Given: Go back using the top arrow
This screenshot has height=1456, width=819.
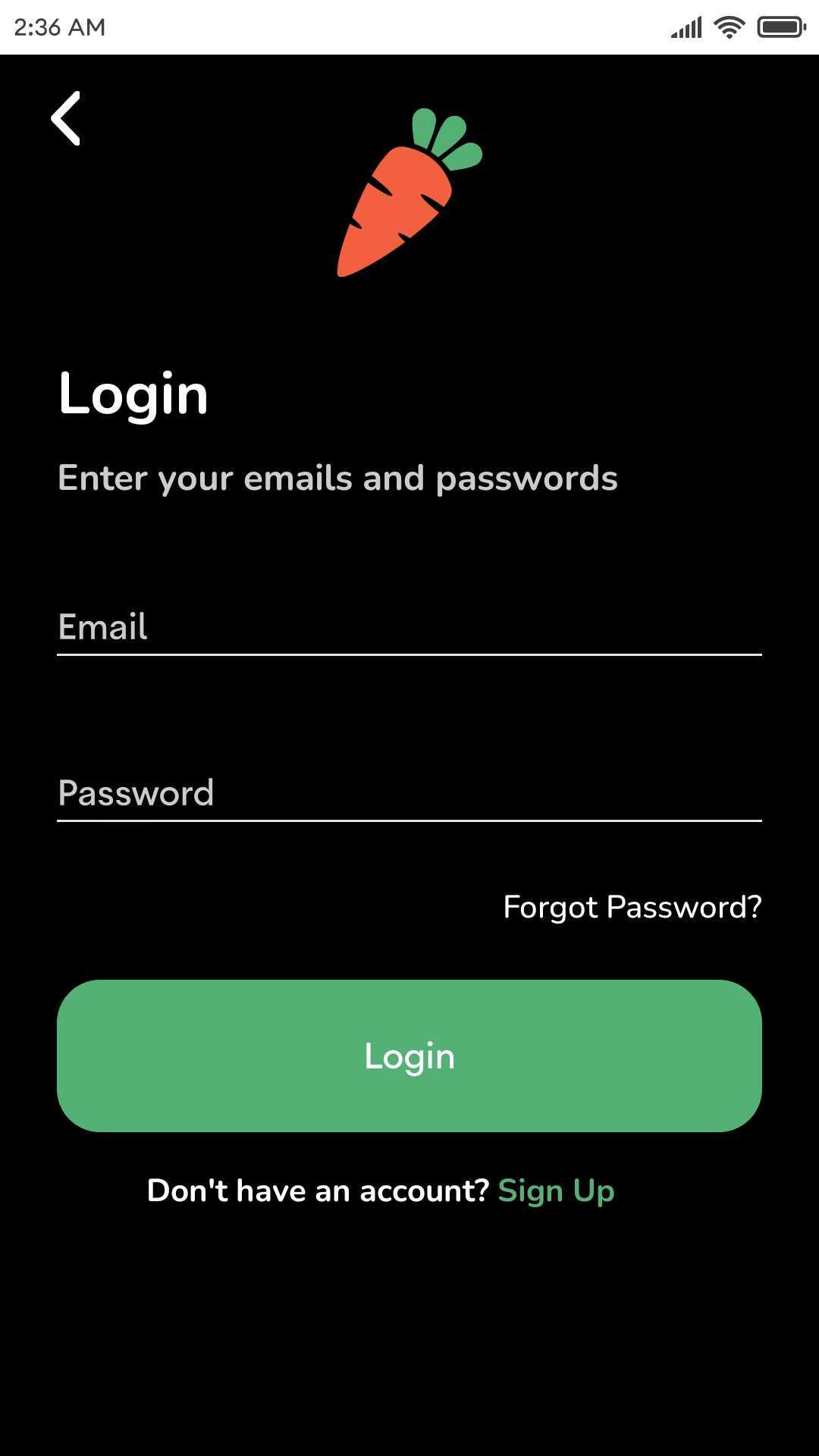Looking at the screenshot, I should (x=65, y=118).
